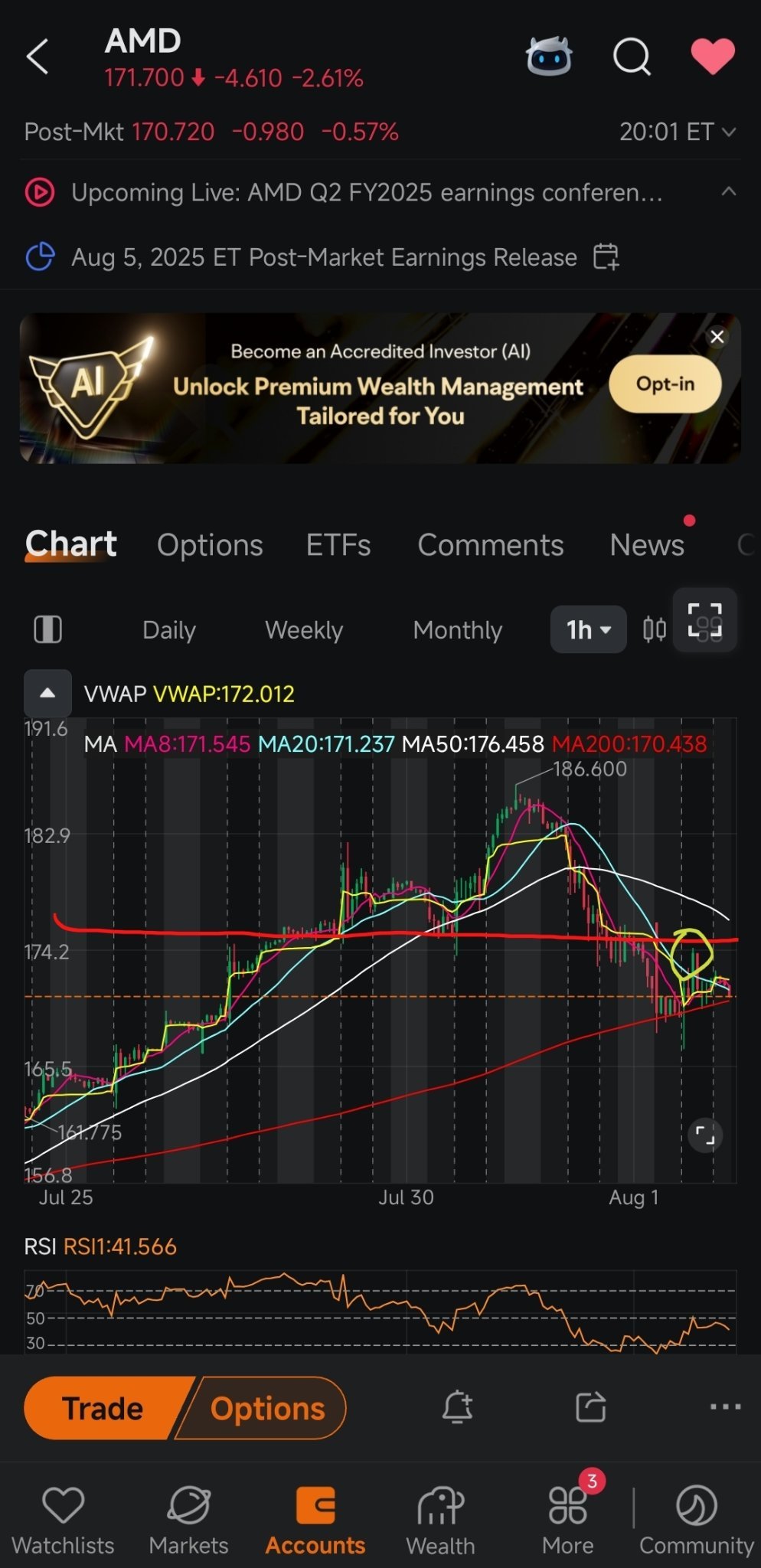Dismiss the Accredited Investor banner
Viewport: 761px width, 1568px height.
[x=717, y=337]
